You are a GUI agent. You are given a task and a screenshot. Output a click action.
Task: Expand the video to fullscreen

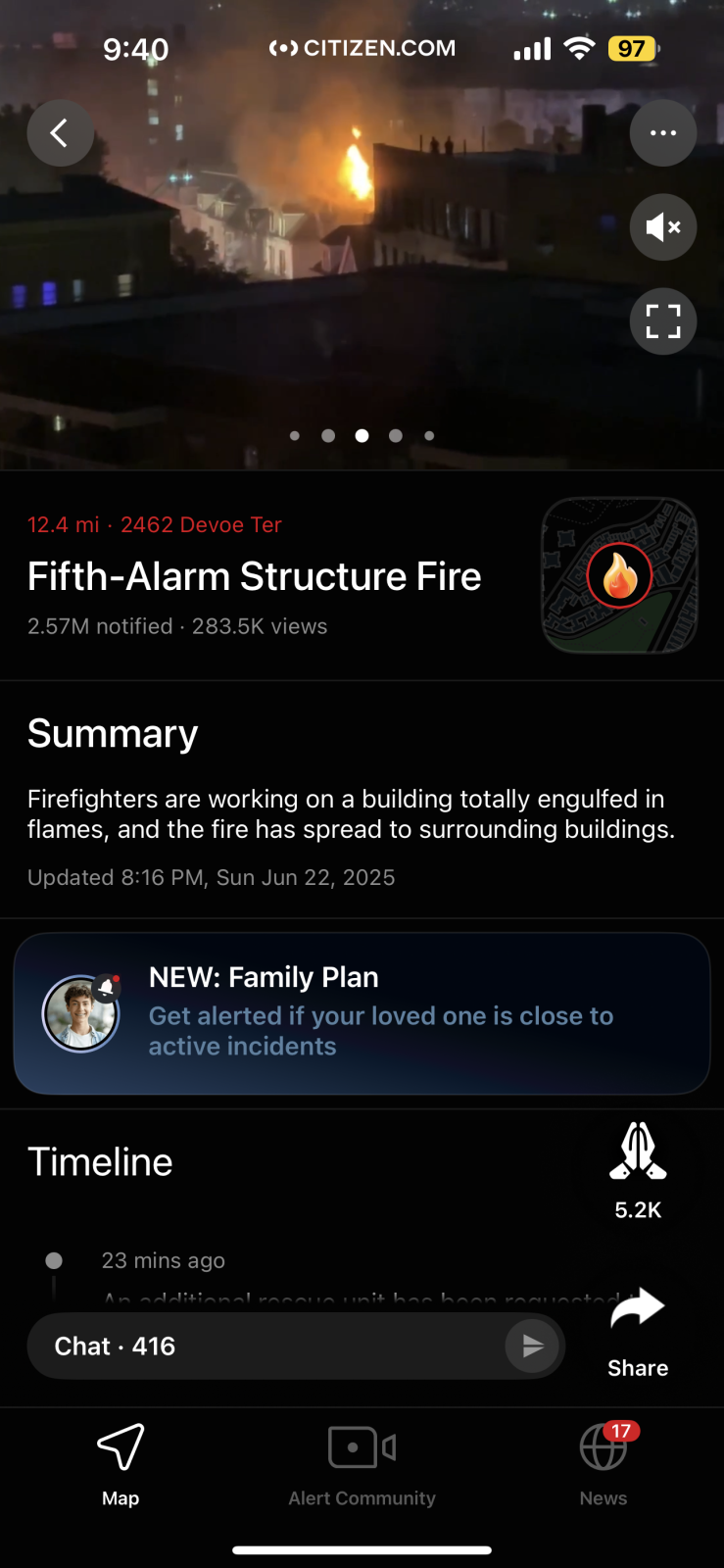tap(663, 321)
